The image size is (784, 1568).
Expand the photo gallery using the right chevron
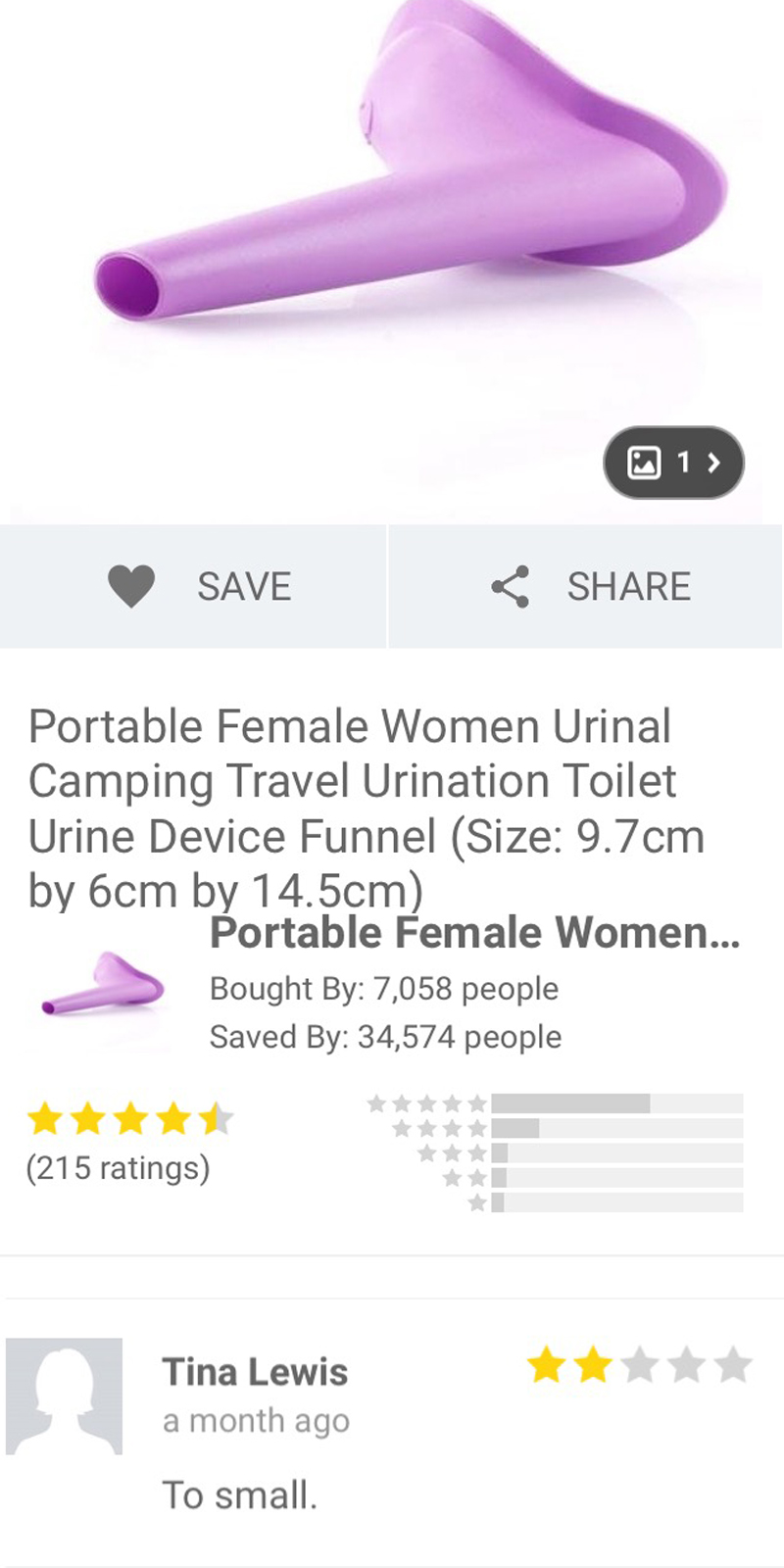click(x=712, y=464)
